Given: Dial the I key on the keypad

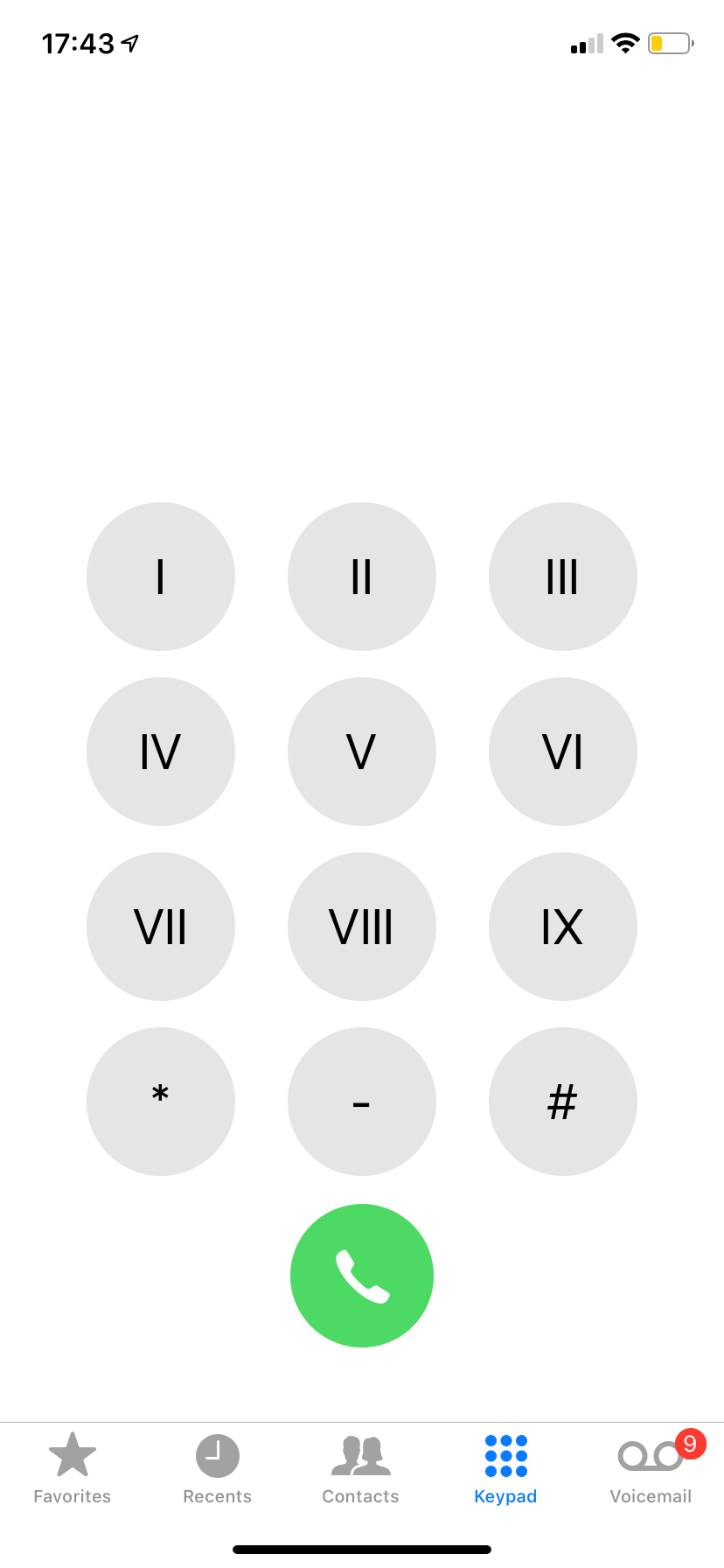Looking at the screenshot, I should click(x=161, y=577).
